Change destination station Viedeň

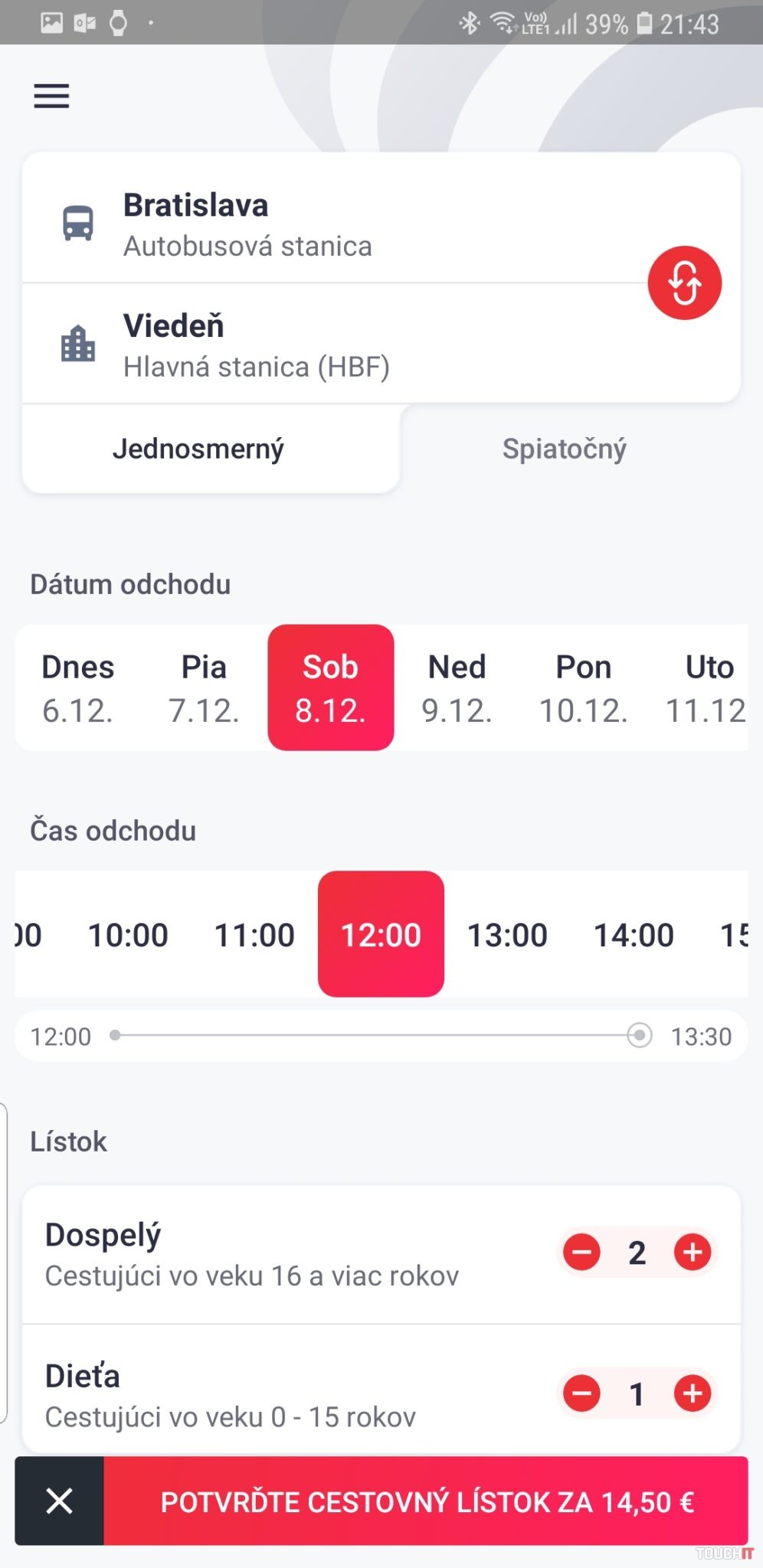point(306,345)
